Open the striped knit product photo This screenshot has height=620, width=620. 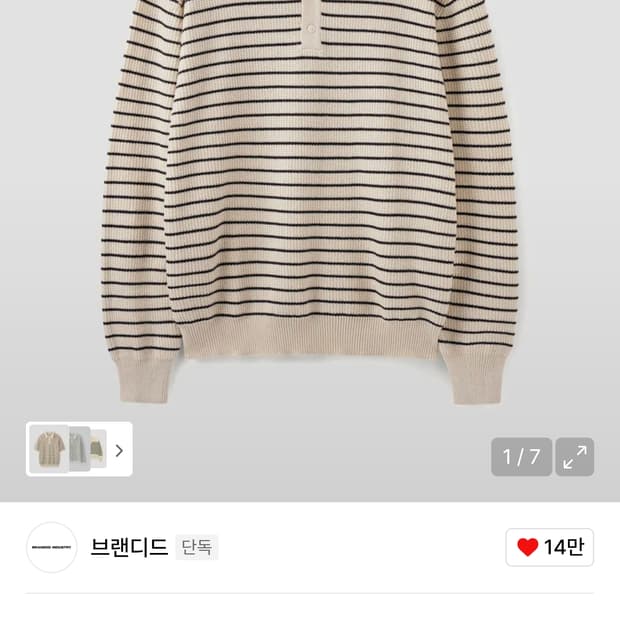point(310,202)
